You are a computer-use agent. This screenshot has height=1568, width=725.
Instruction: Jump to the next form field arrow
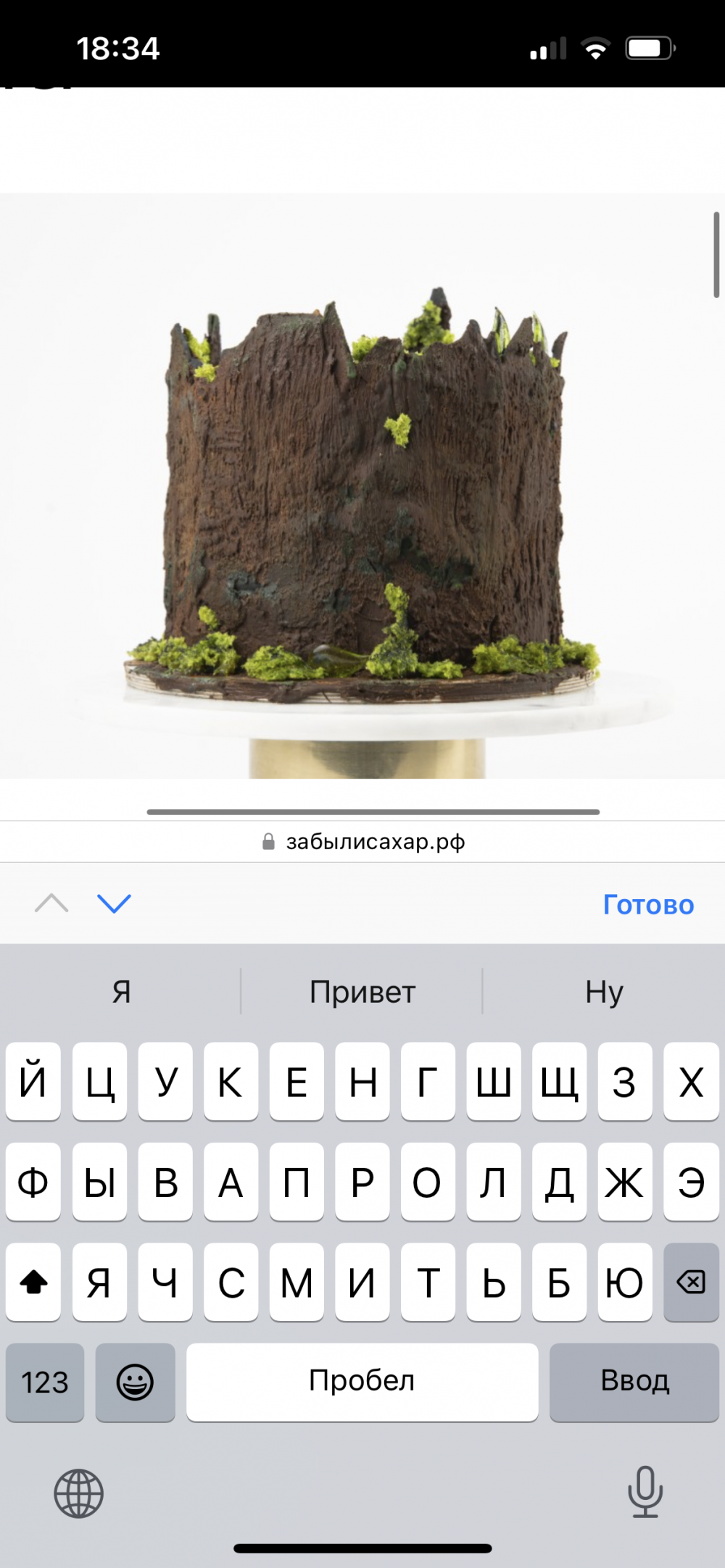pyautogui.click(x=114, y=904)
